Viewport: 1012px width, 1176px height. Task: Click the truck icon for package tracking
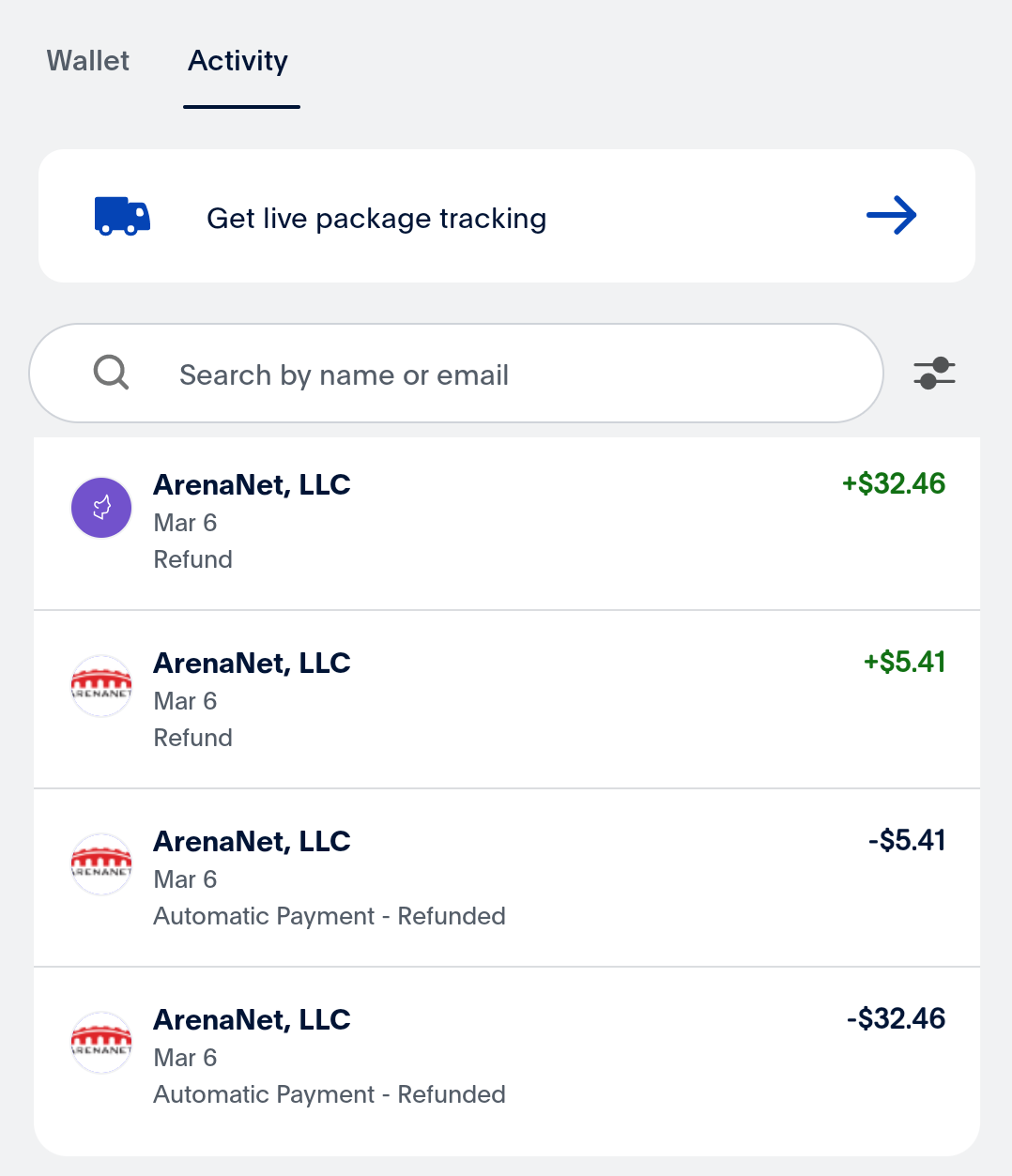tap(121, 215)
